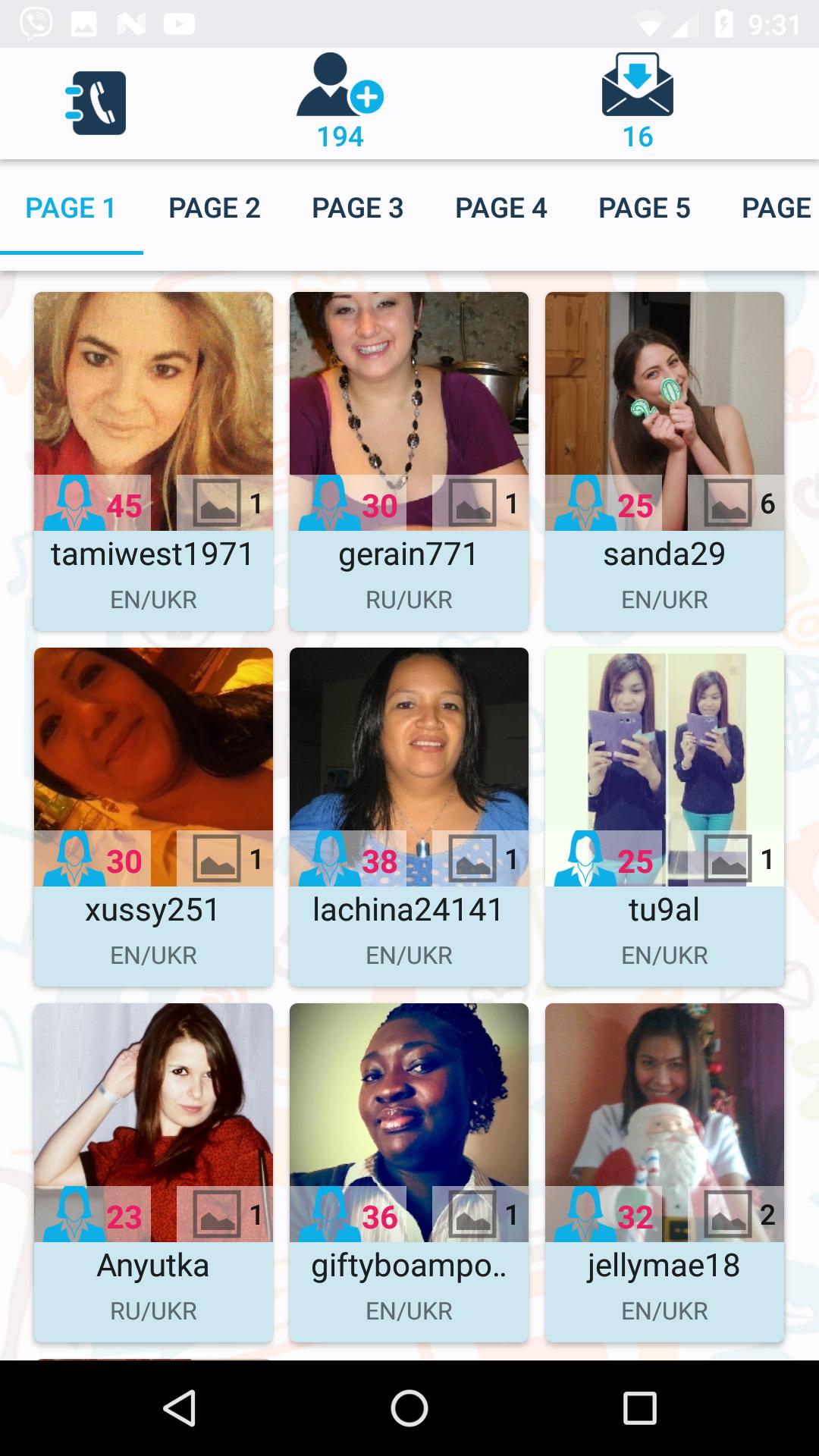The width and height of the screenshot is (819, 1456).
Task: Go to the Android home screen
Action: [409, 1408]
